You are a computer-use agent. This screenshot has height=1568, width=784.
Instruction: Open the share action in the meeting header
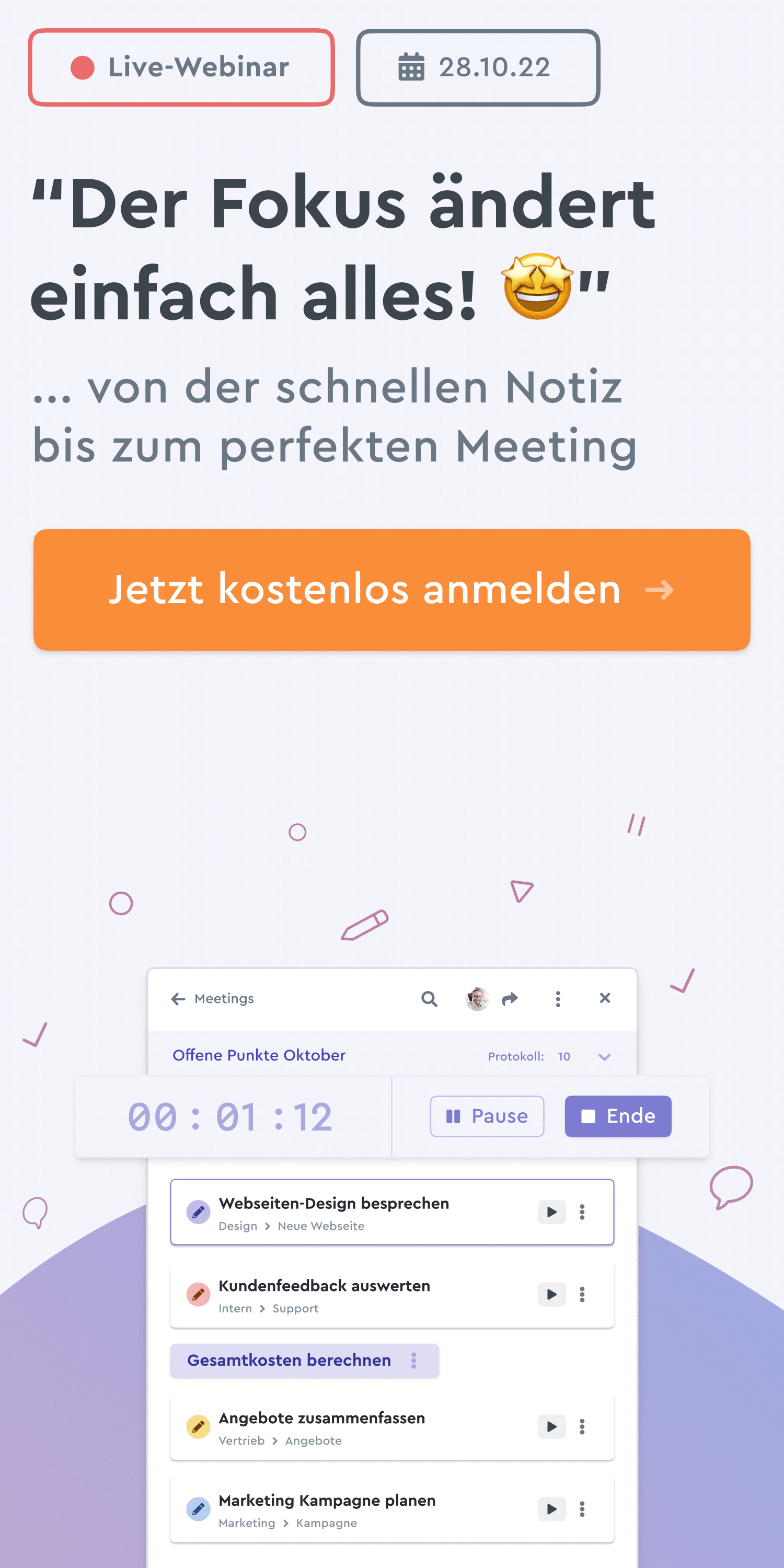pyautogui.click(x=510, y=998)
